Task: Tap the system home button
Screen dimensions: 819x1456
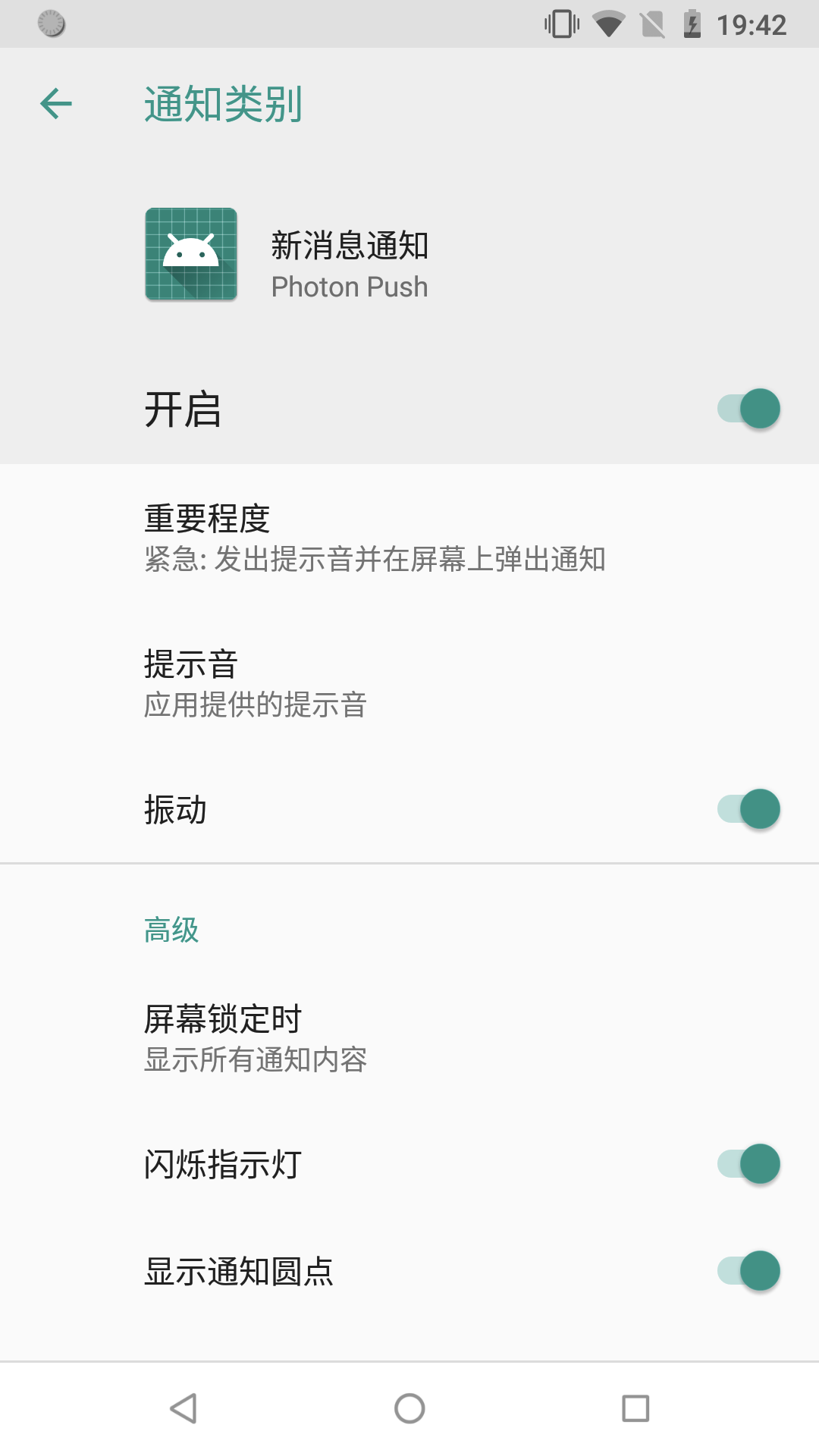Action: pyautogui.click(x=409, y=1409)
